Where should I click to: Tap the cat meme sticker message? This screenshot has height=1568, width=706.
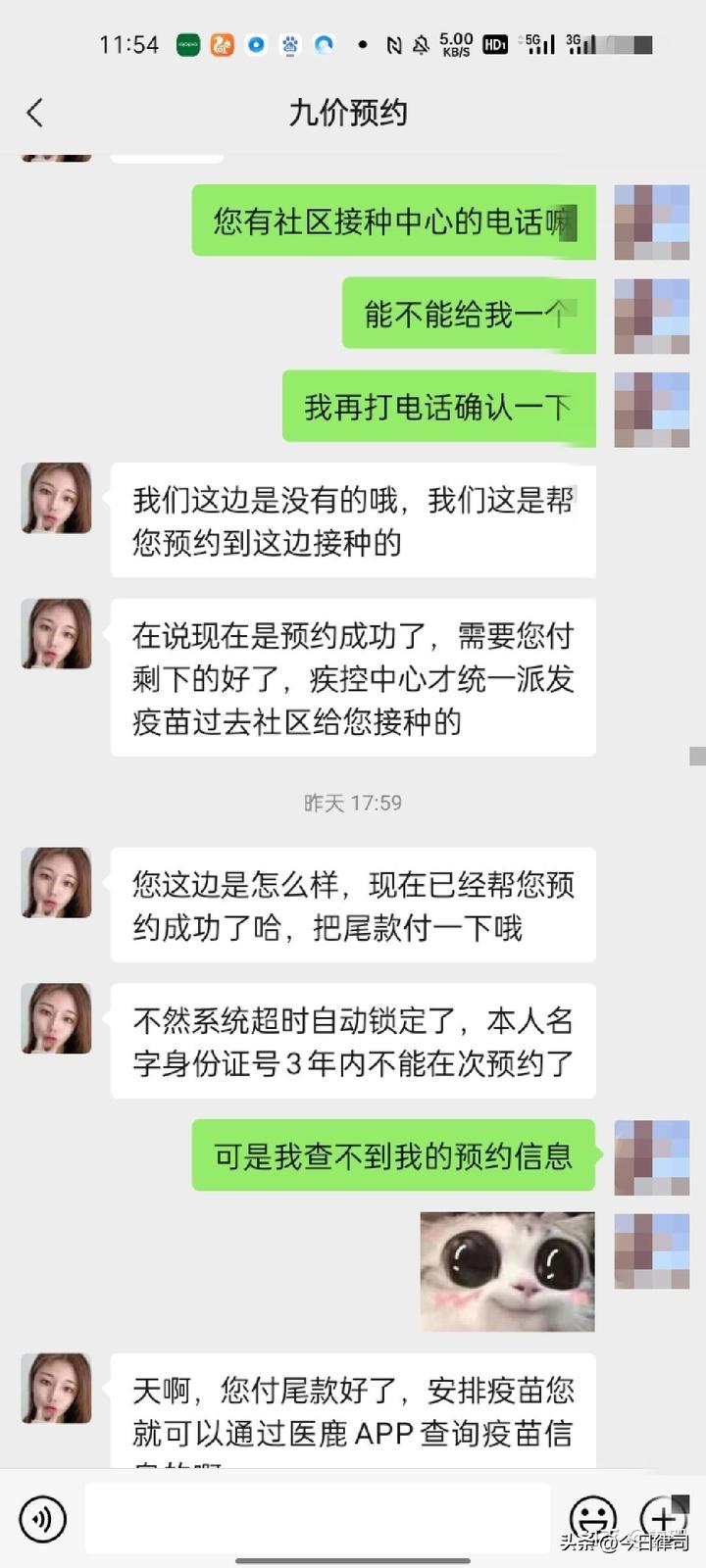[x=506, y=1270]
